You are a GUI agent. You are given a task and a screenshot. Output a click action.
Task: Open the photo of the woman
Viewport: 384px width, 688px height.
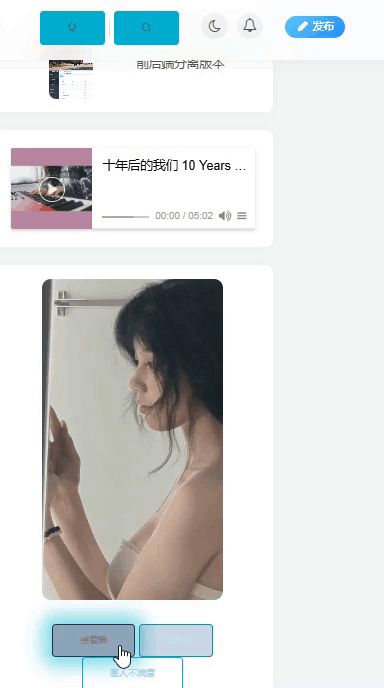point(133,439)
